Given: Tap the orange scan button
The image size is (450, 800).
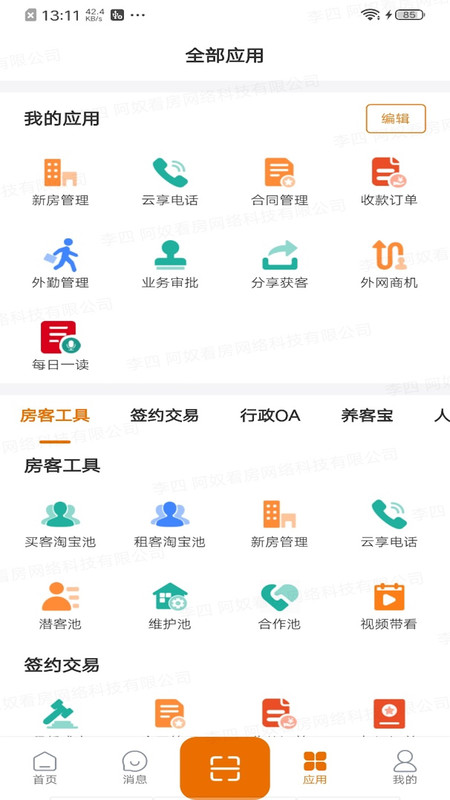Looking at the screenshot, I should pos(225,768).
